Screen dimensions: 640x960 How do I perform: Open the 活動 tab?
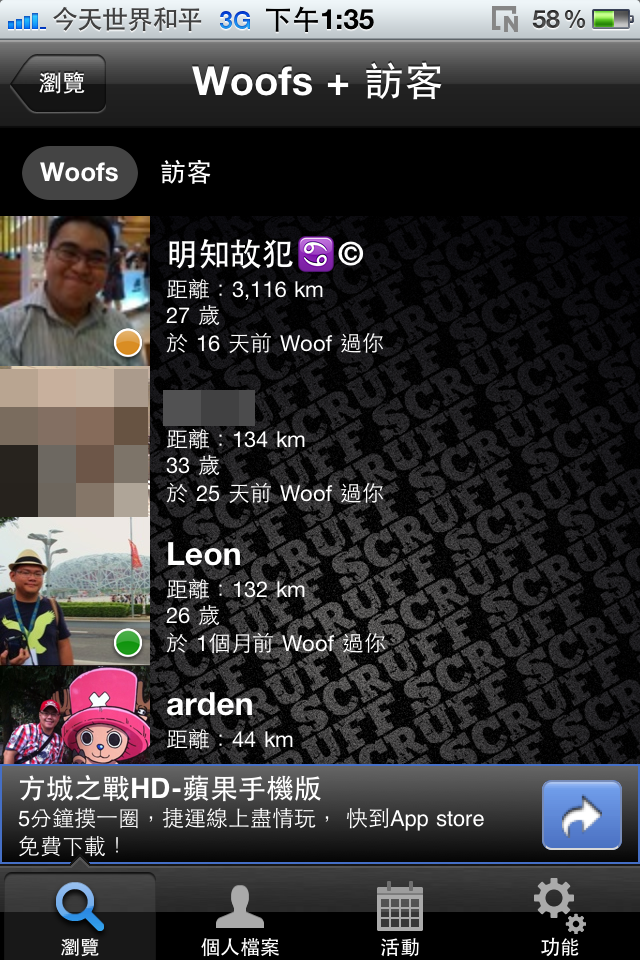coord(400,916)
